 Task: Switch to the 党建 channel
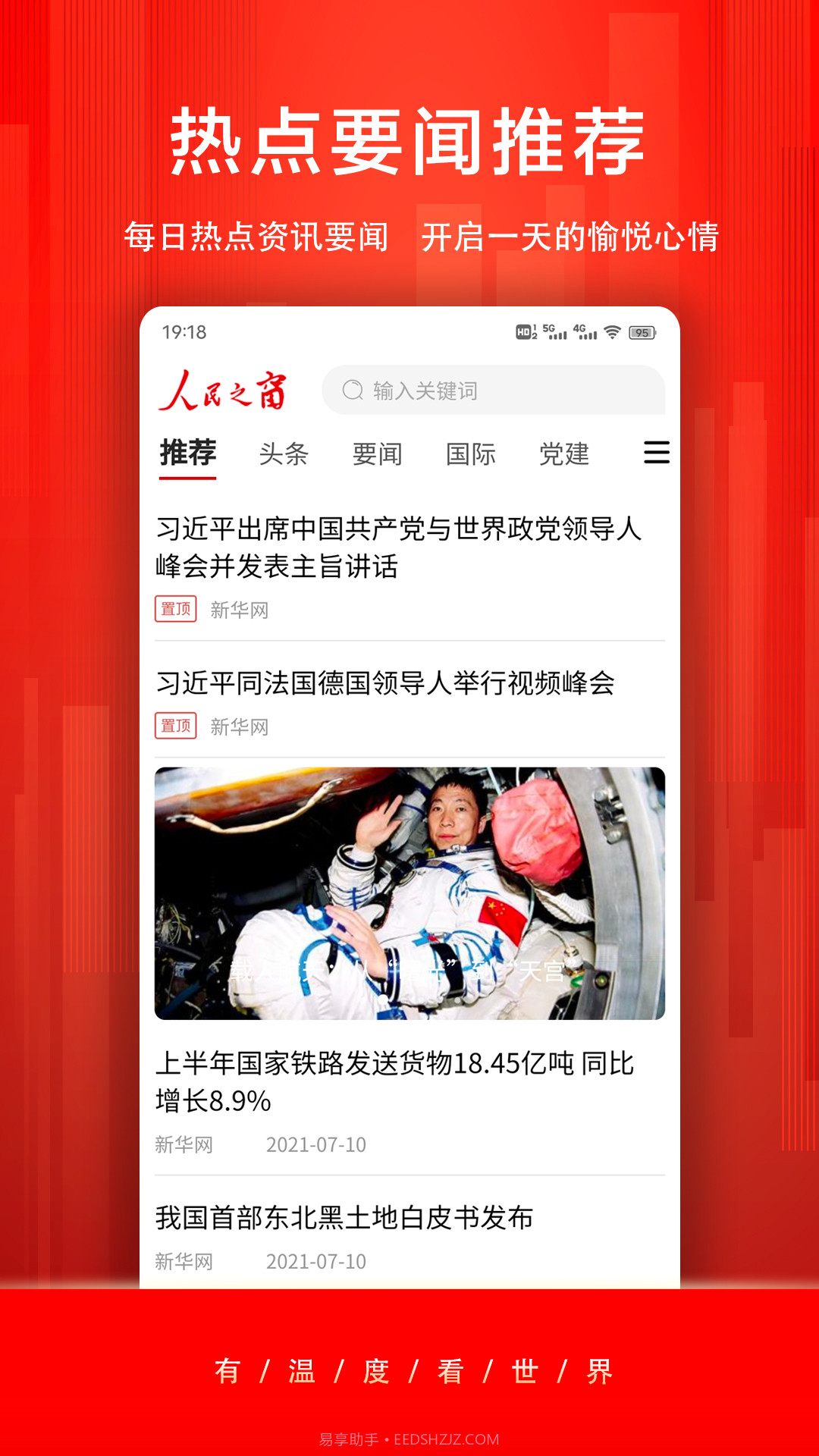(x=565, y=453)
